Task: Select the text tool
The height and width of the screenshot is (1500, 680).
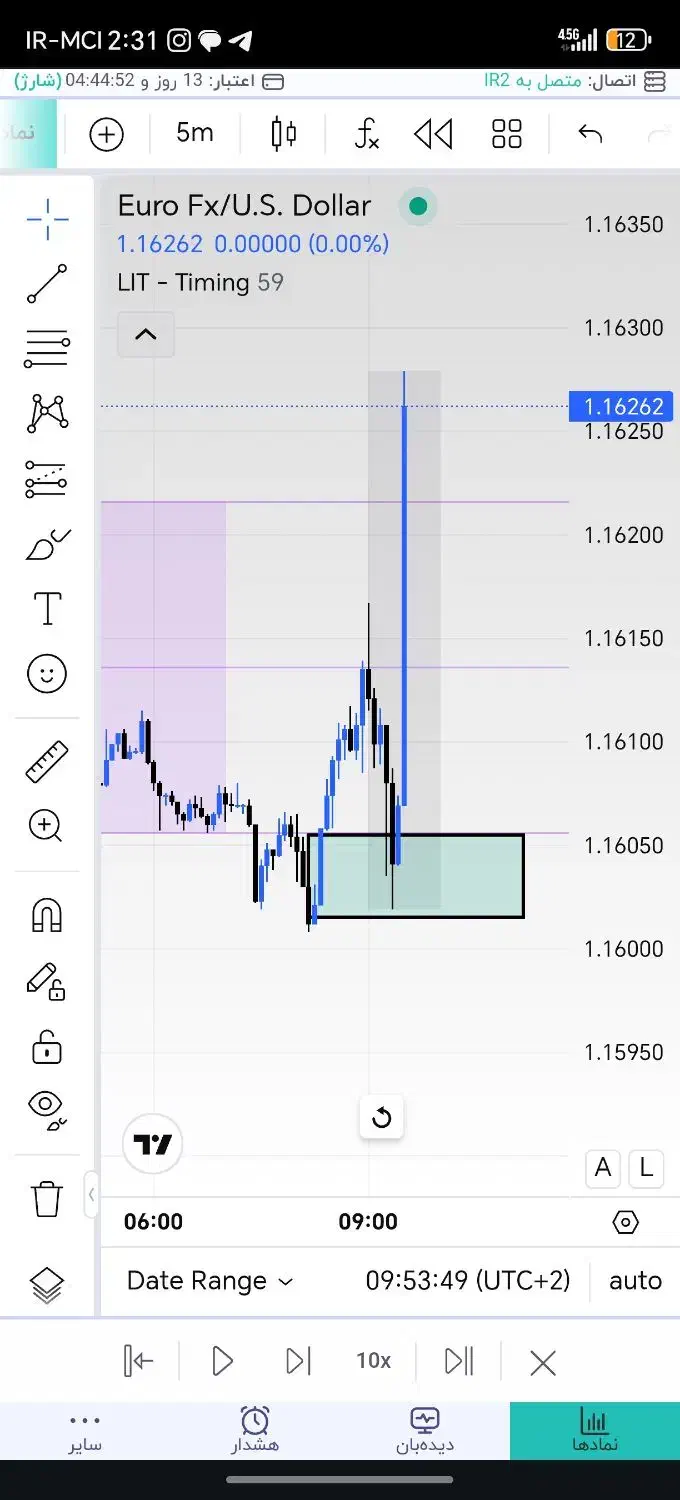Action: 47,609
